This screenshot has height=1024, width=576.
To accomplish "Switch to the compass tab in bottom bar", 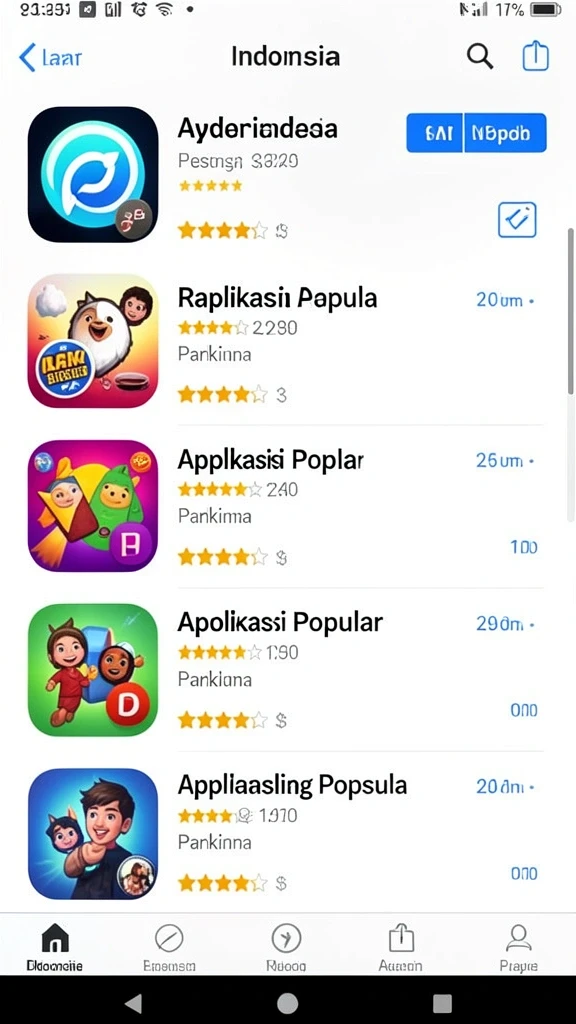I will coord(169,948).
